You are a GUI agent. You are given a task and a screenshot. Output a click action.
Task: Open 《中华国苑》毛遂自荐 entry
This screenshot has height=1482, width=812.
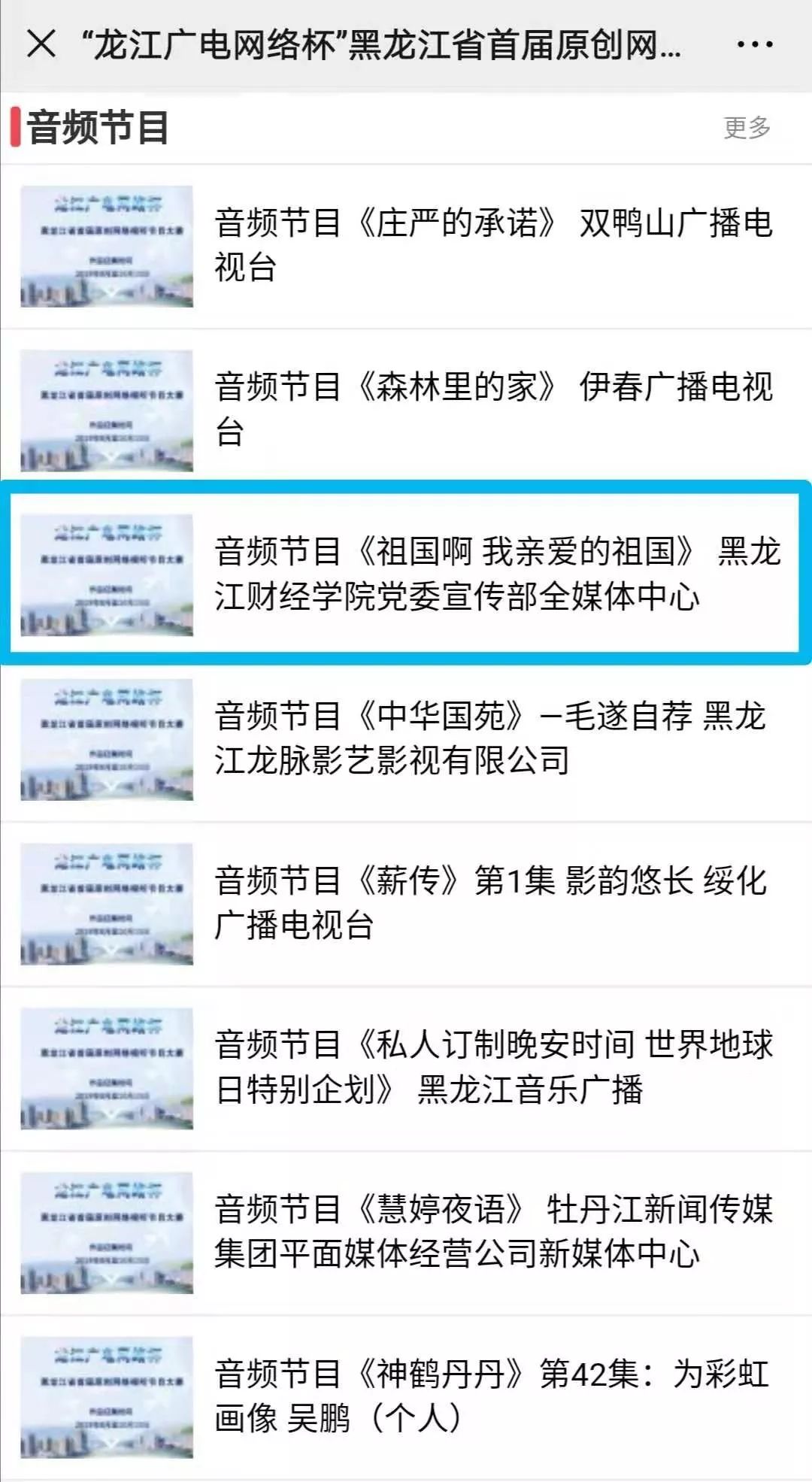tap(492, 738)
